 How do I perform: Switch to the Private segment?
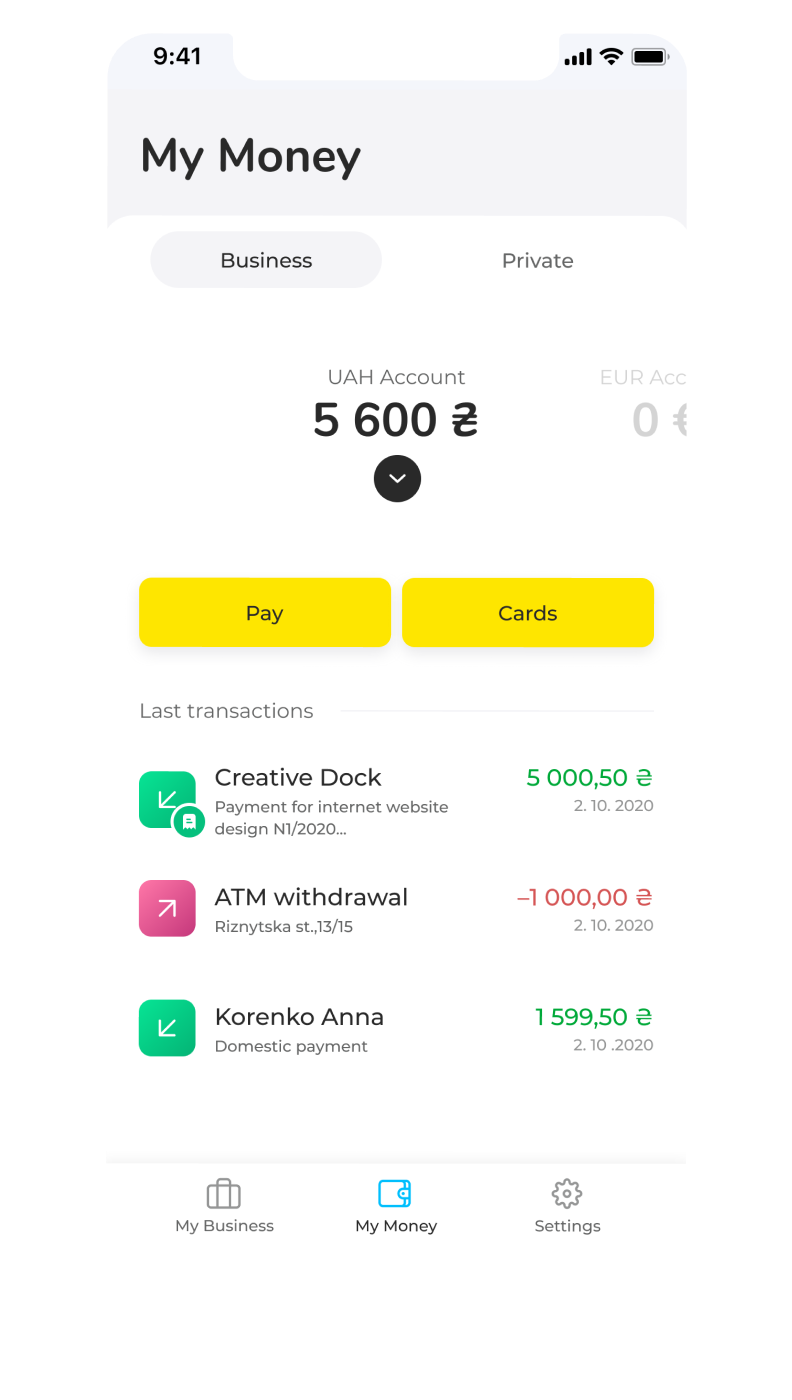point(537,261)
